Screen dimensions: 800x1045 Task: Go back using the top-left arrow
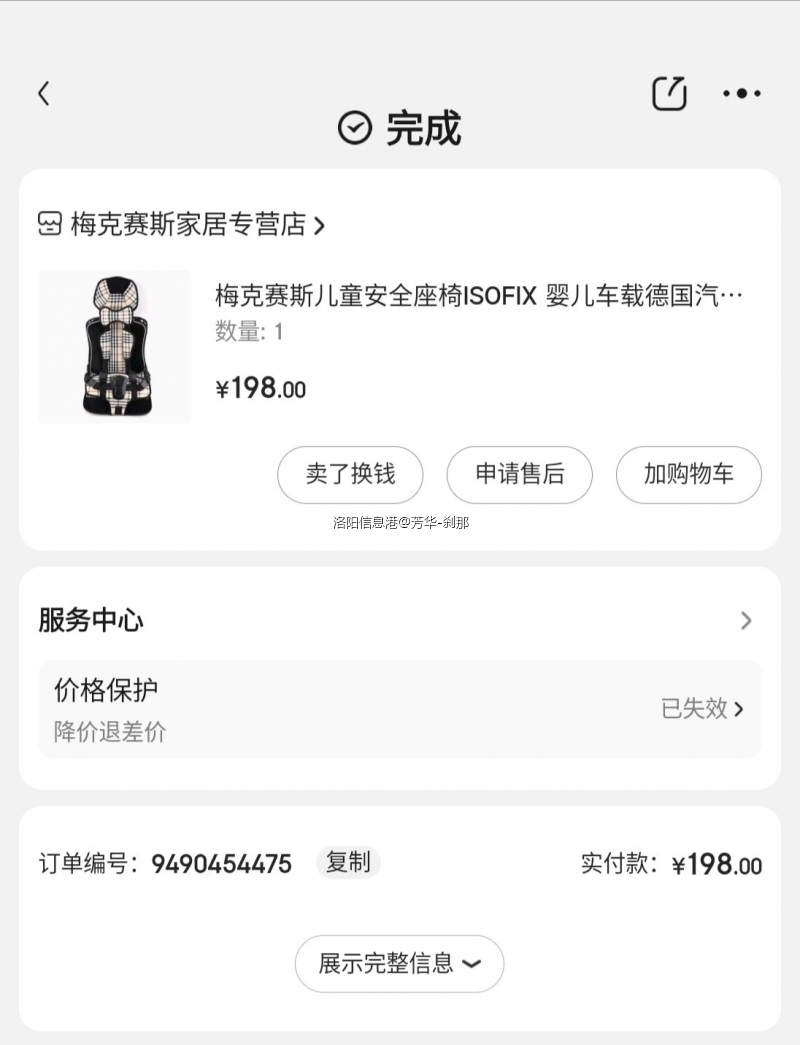[43, 94]
